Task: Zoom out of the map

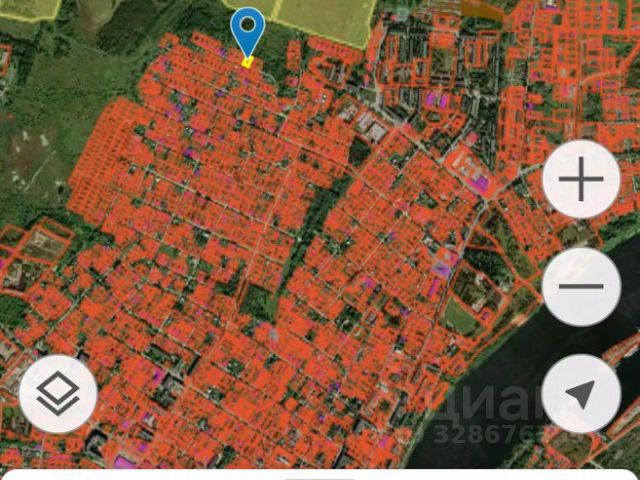Action: 581,286
